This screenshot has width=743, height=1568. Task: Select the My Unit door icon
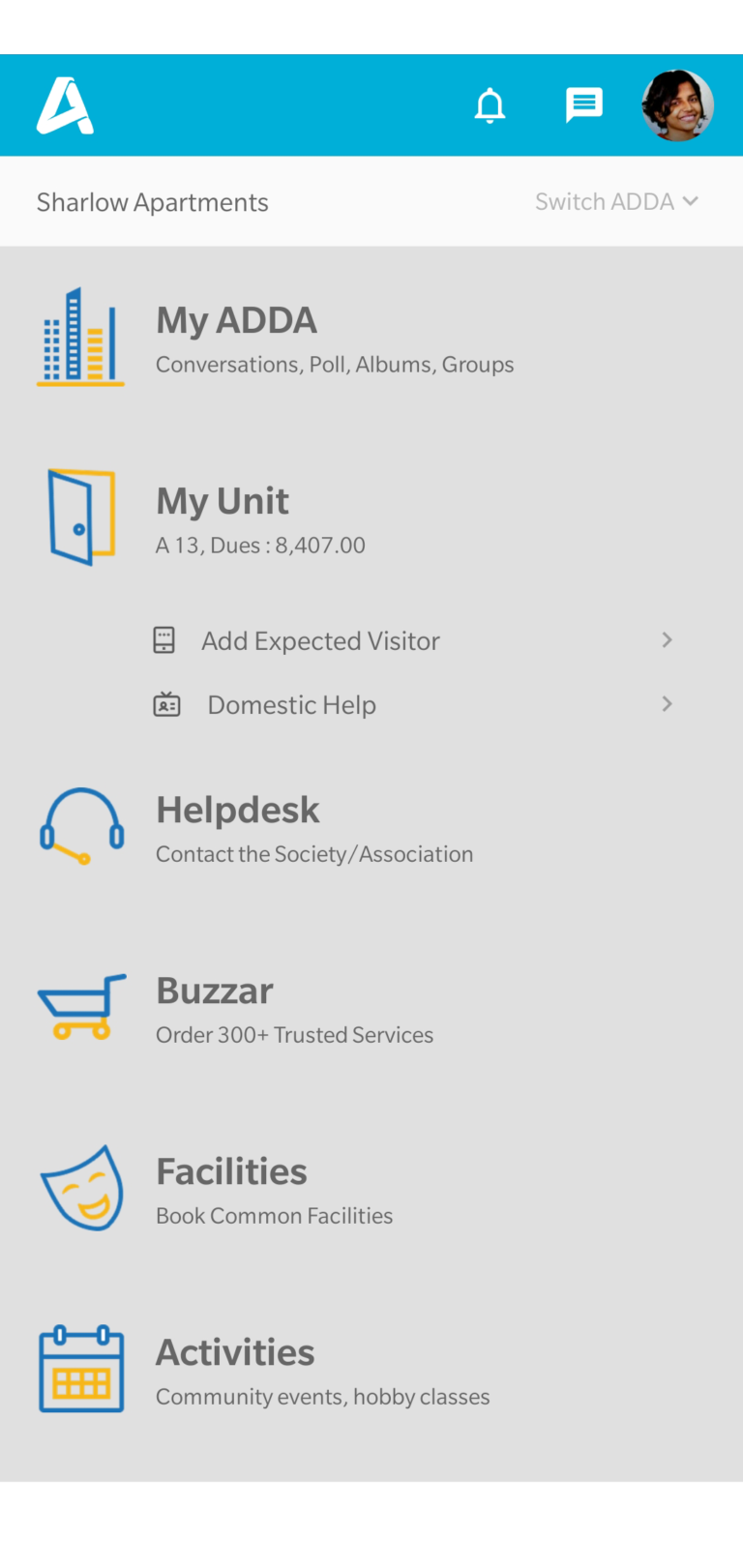(x=81, y=516)
